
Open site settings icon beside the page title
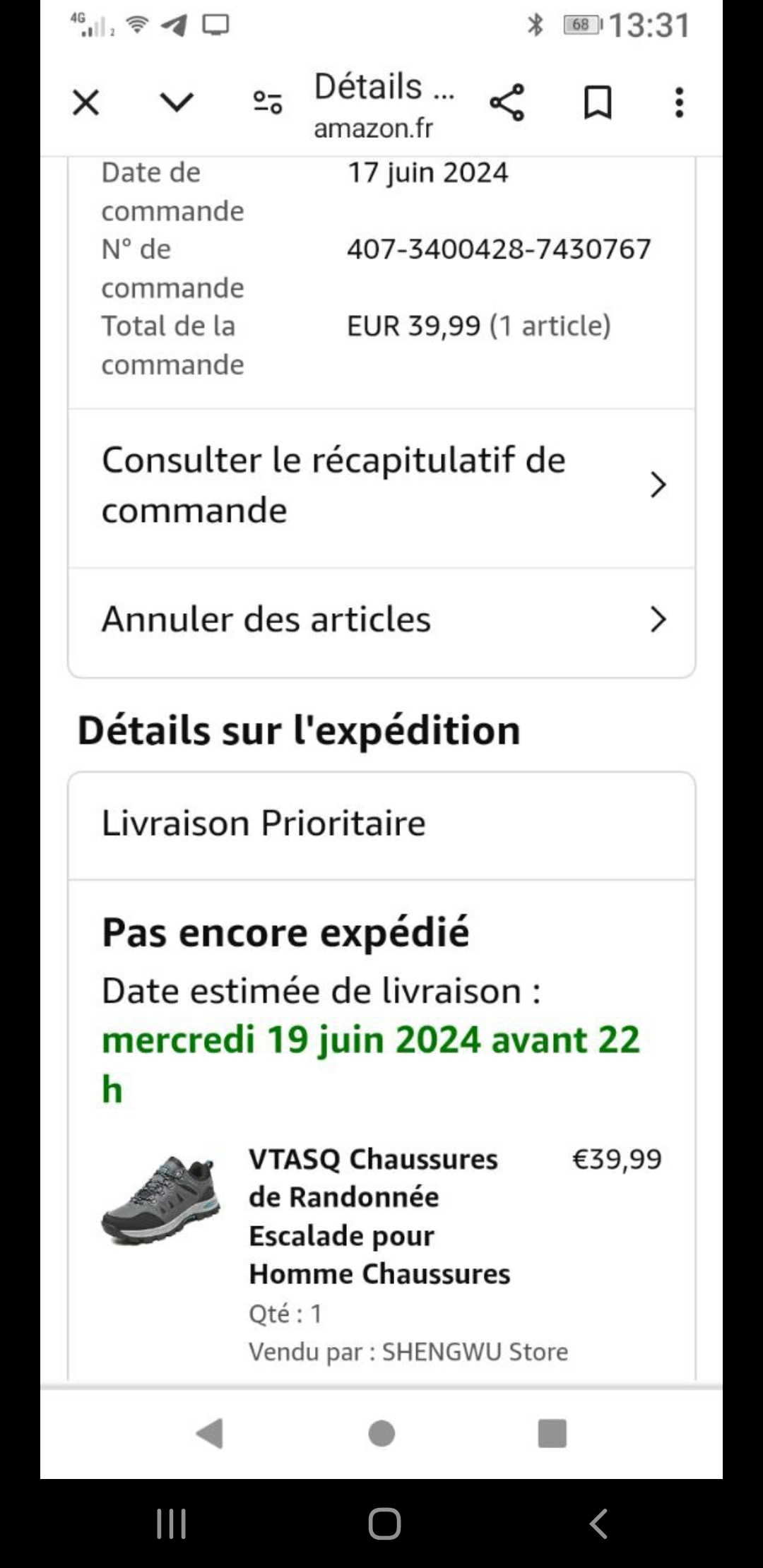268,103
